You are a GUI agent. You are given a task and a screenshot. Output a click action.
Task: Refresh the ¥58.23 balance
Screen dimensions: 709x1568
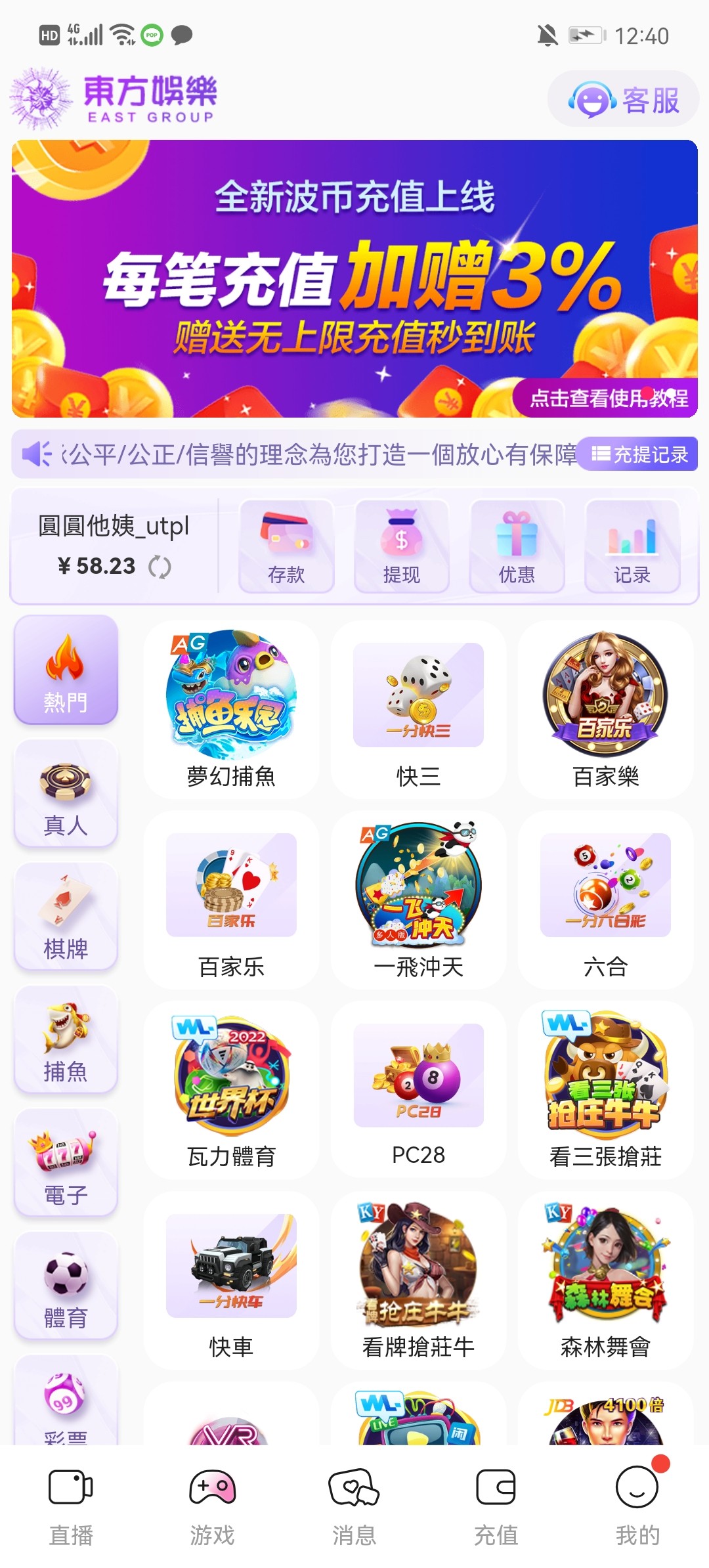[160, 566]
